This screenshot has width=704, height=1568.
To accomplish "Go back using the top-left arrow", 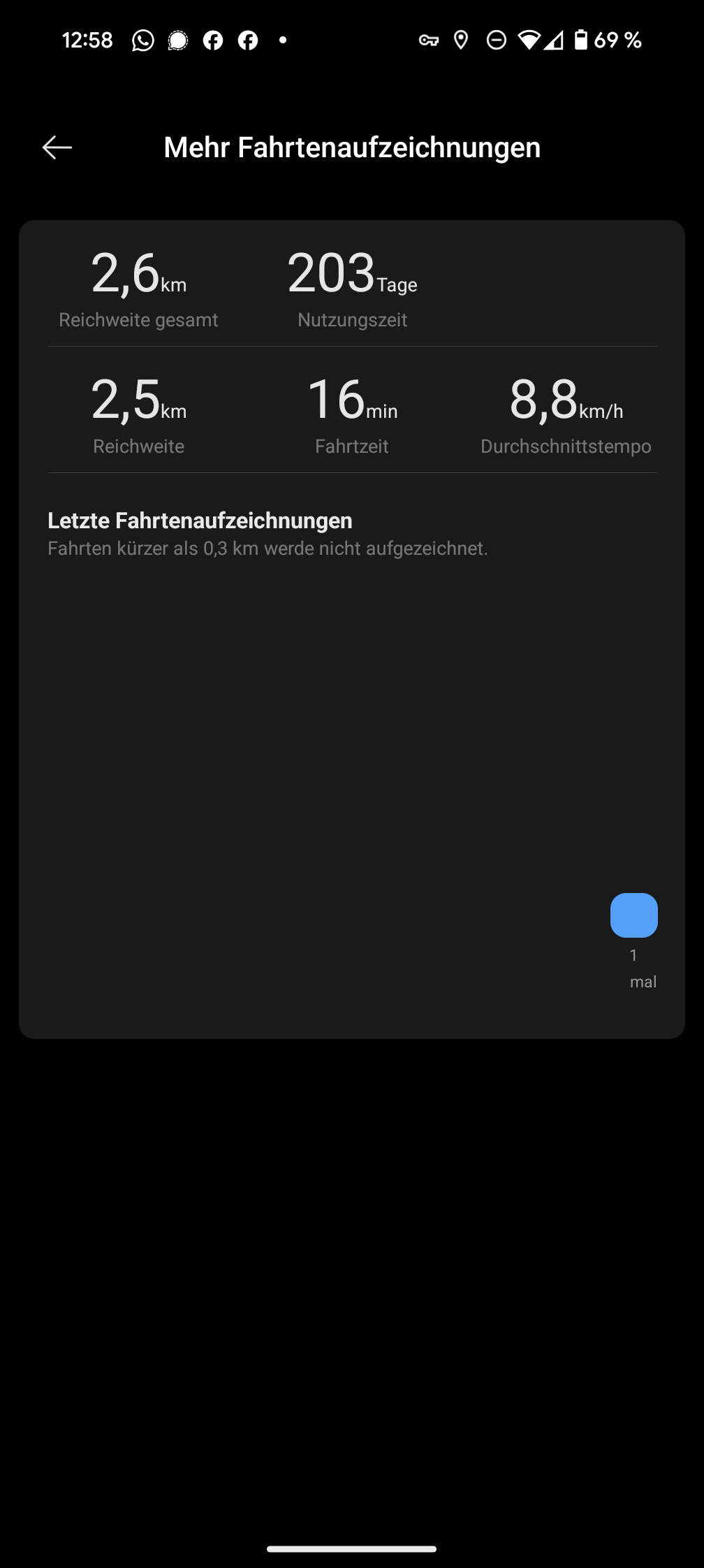I will click(x=57, y=147).
